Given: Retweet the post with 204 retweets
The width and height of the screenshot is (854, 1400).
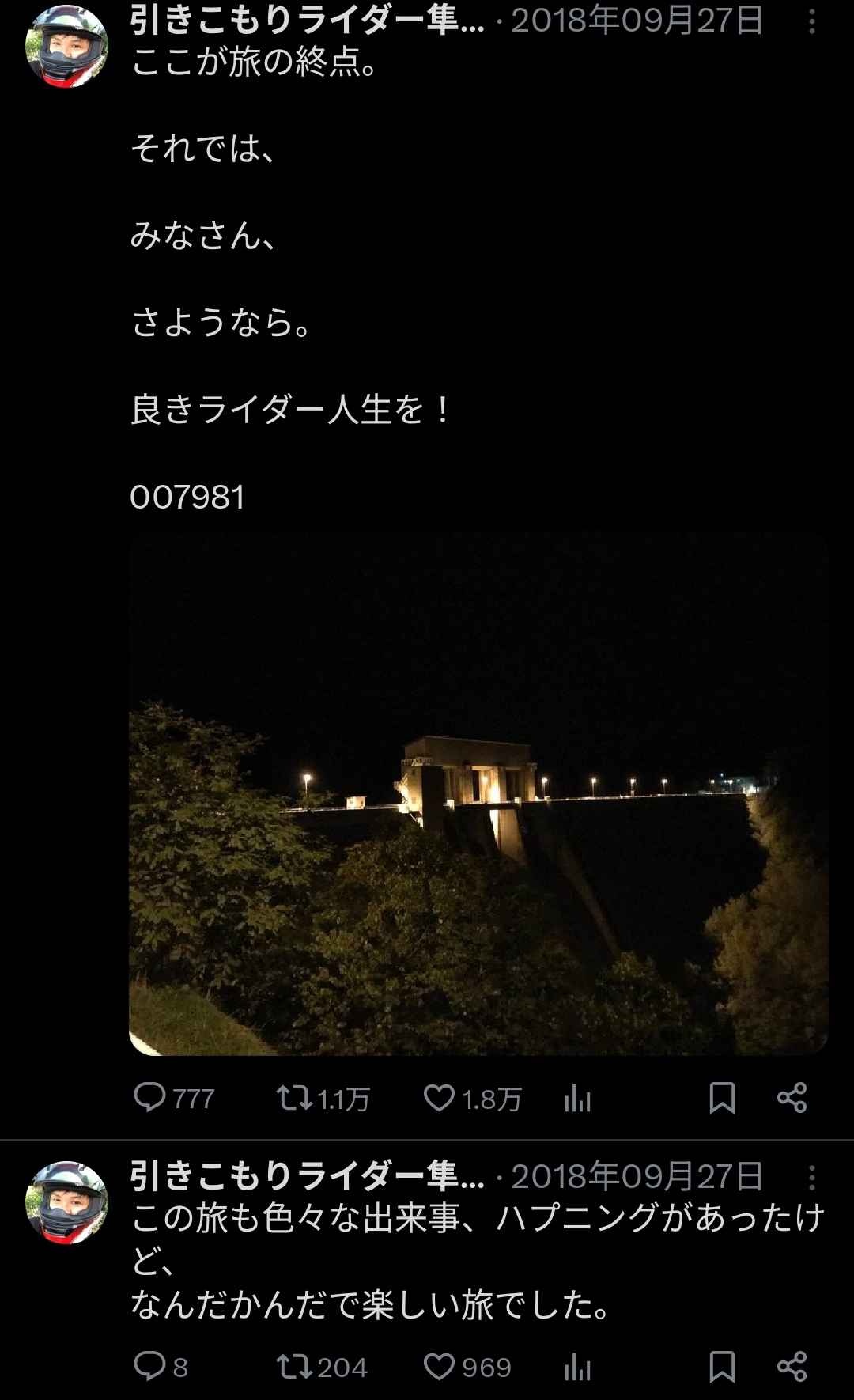Looking at the screenshot, I should coord(294,1366).
